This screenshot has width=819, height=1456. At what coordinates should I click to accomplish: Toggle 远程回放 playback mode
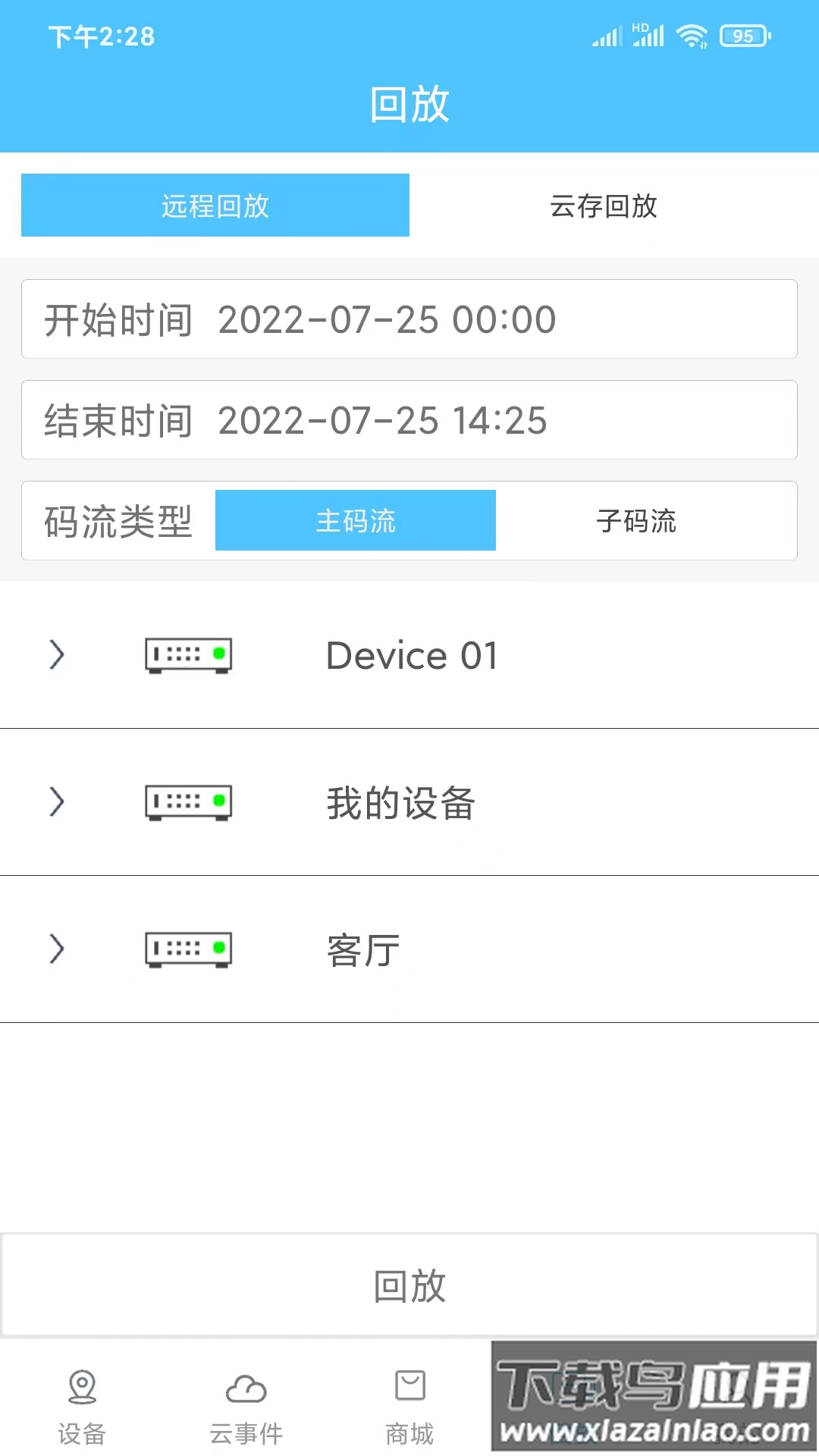click(215, 206)
